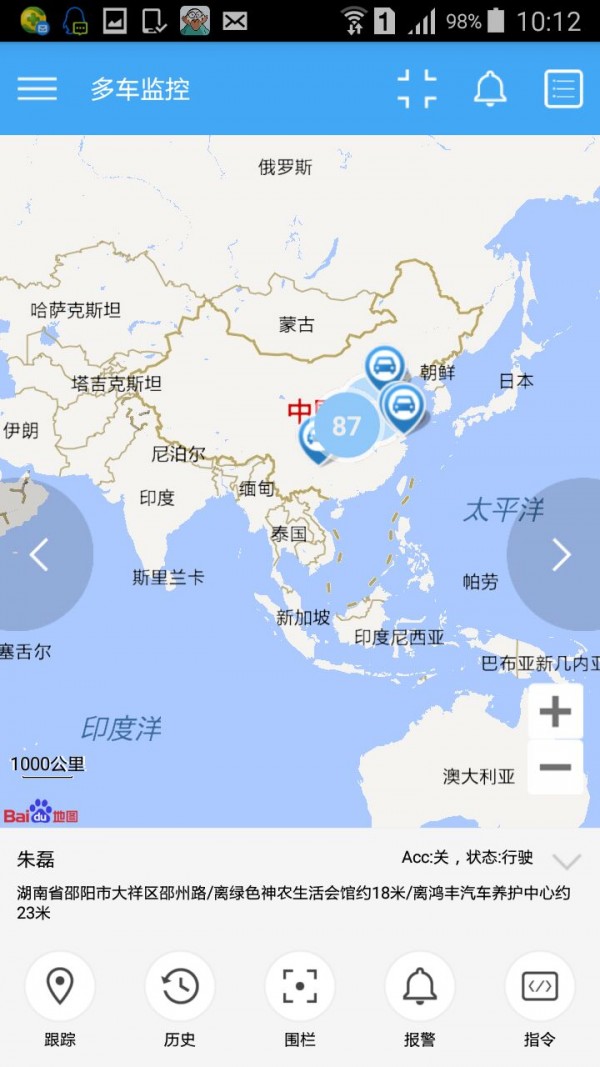600x1067 pixels.
Task: Zoom in the map with plus button
Action: point(555,712)
